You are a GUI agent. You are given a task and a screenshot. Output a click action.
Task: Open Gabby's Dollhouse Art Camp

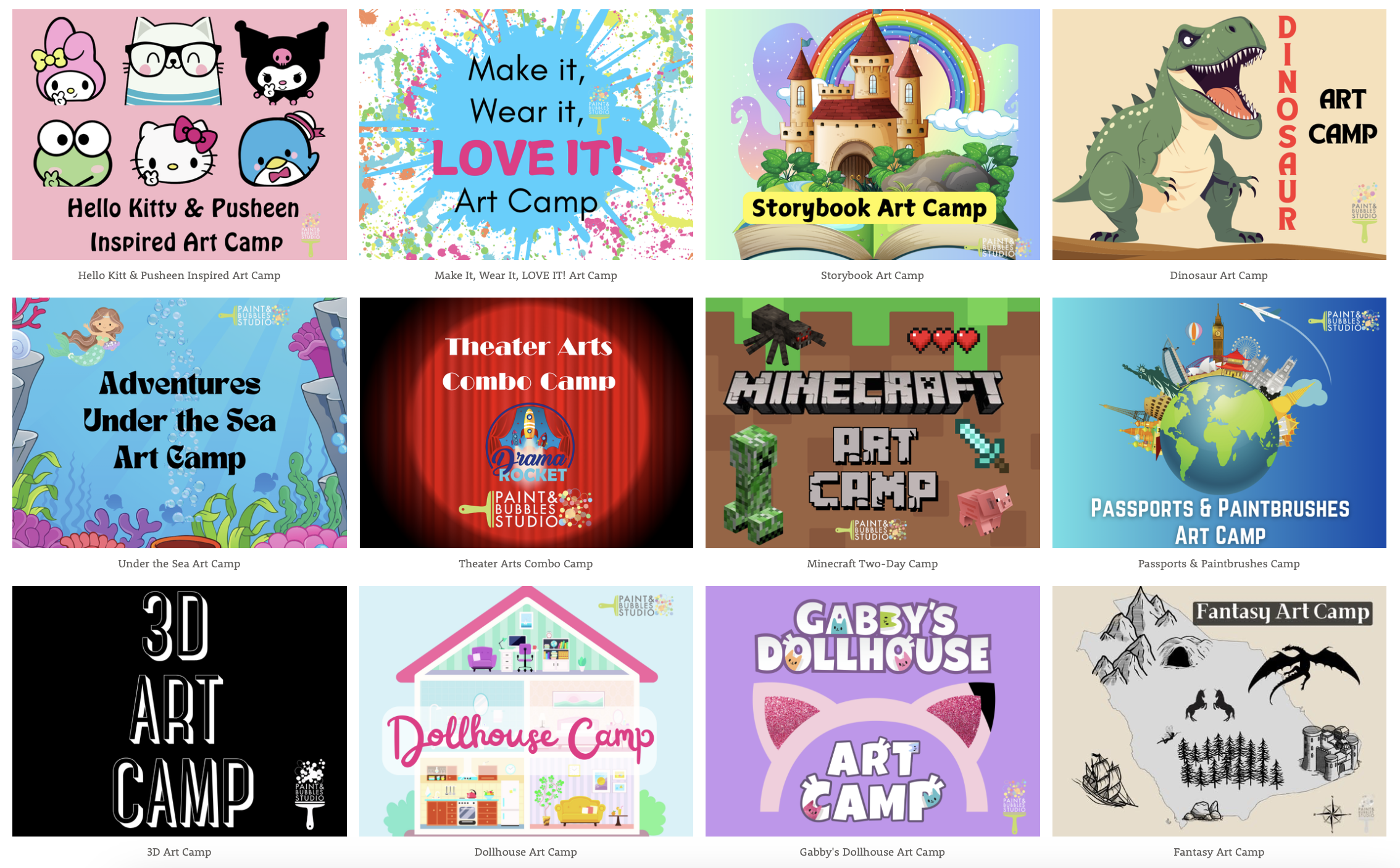(872, 711)
